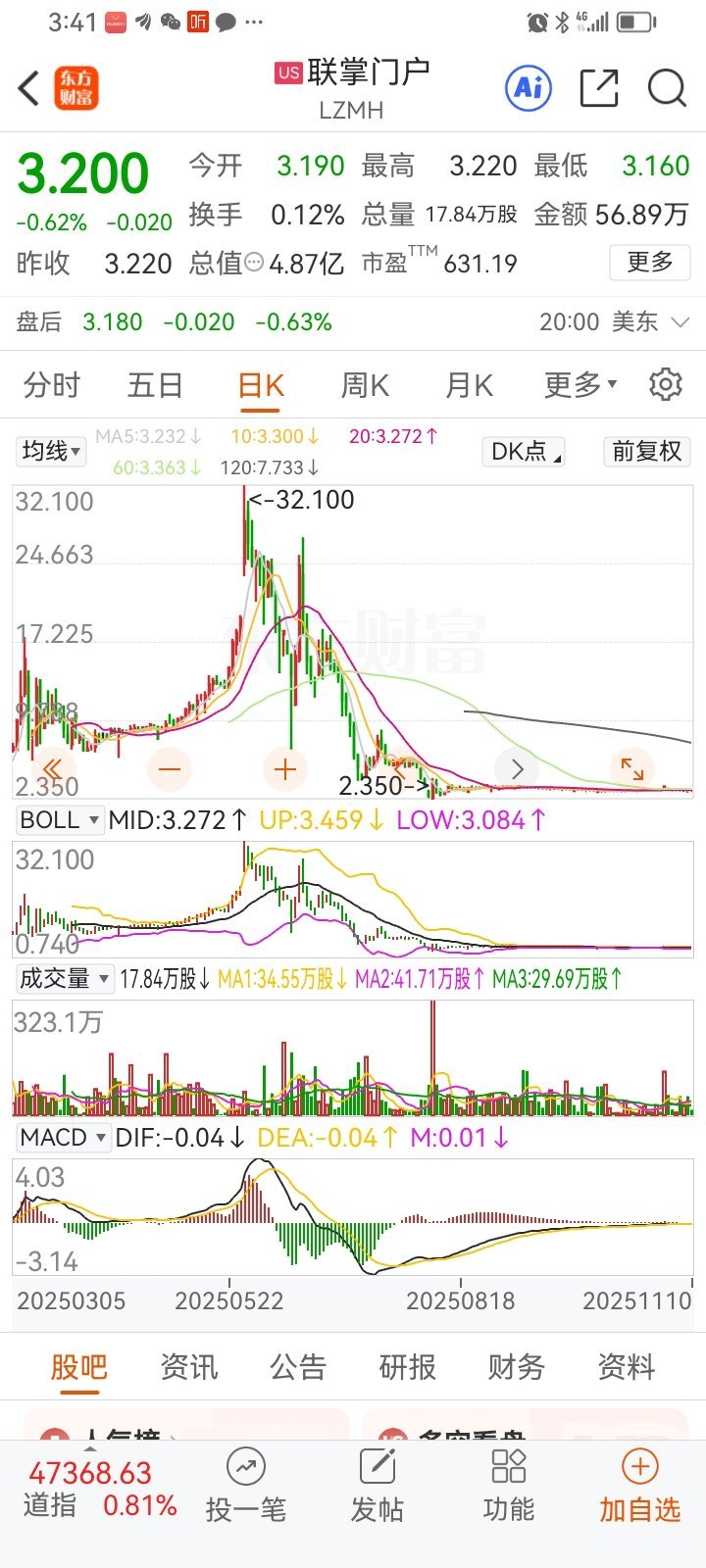
Task: Open 研报 research reports
Action: [407, 1366]
